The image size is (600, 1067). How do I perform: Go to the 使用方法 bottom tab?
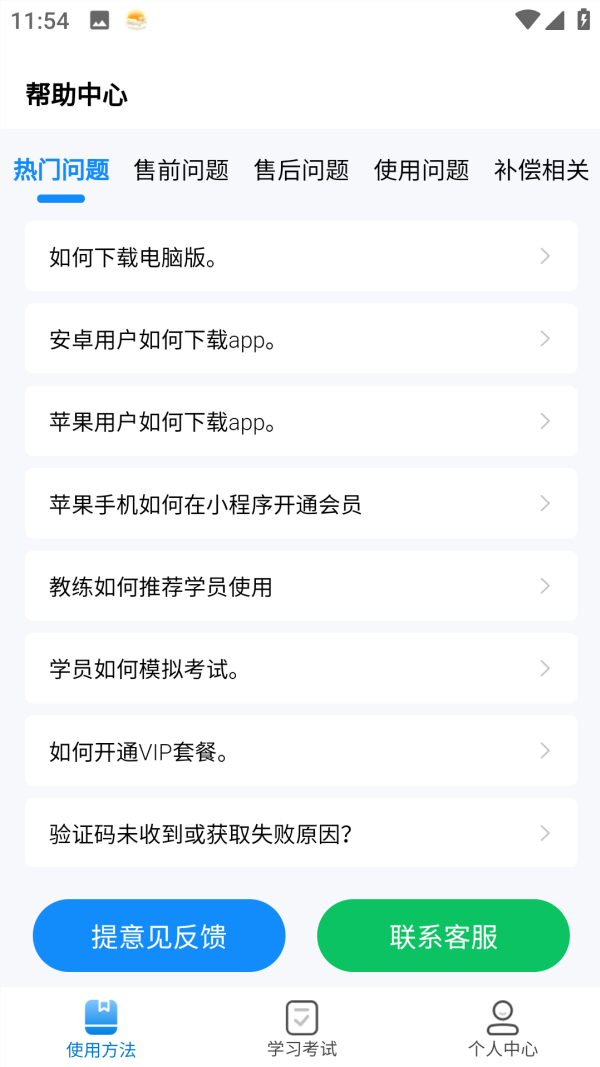coord(101,1028)
